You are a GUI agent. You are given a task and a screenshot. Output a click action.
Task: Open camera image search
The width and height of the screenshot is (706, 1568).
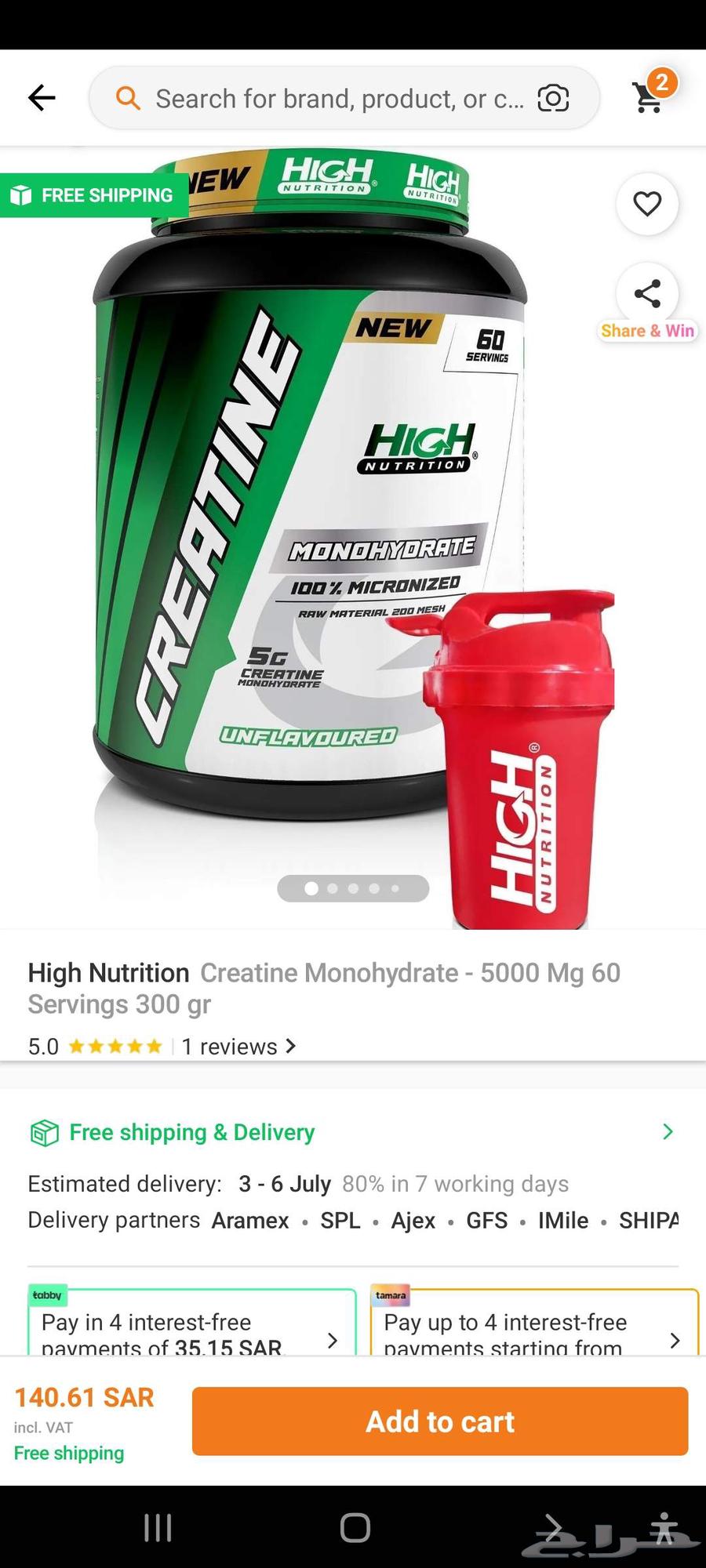click(x=553, y=99)
